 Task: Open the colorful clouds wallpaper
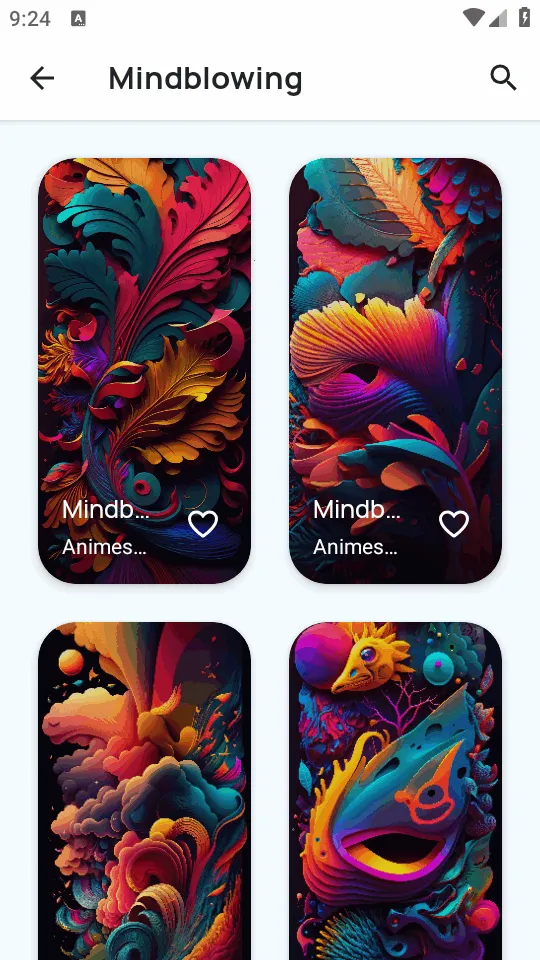click(144, 791)
